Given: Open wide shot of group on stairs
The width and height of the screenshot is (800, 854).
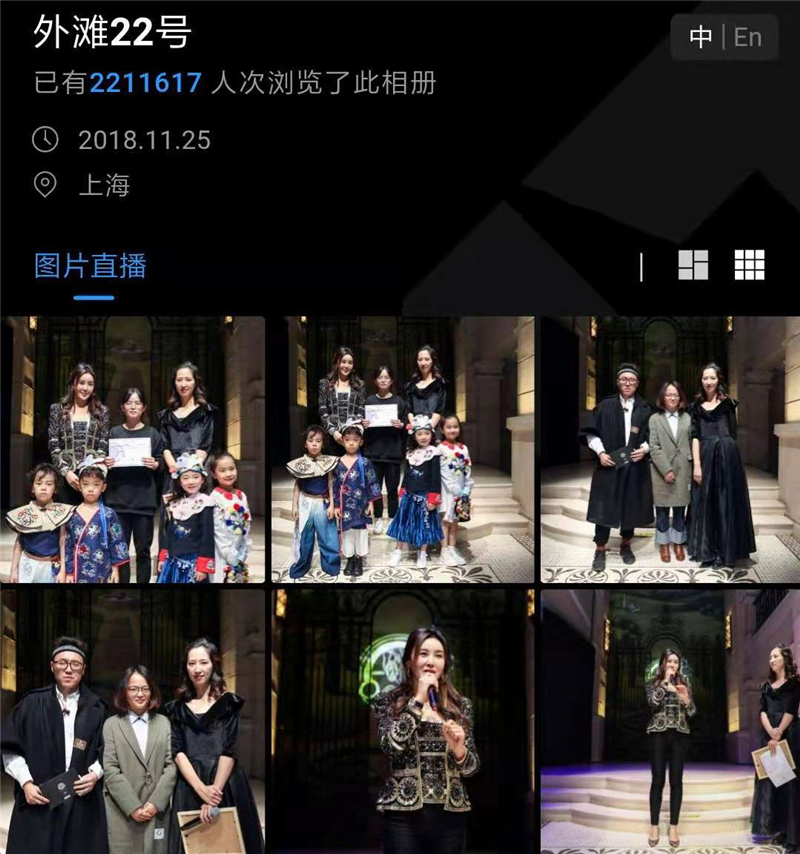Looking at the screenshot, I should [x=402, y=449].
